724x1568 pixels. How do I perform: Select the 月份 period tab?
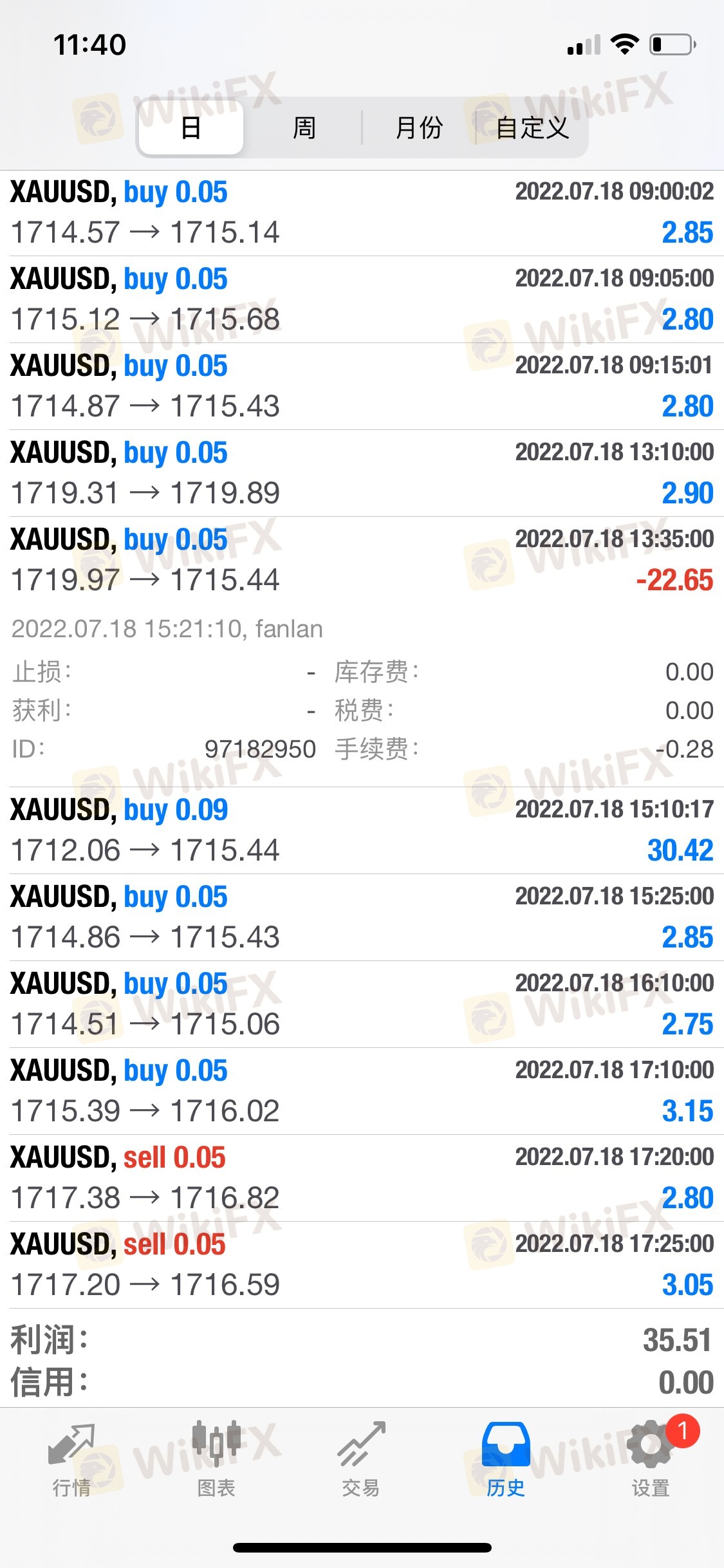coord(419,127)
